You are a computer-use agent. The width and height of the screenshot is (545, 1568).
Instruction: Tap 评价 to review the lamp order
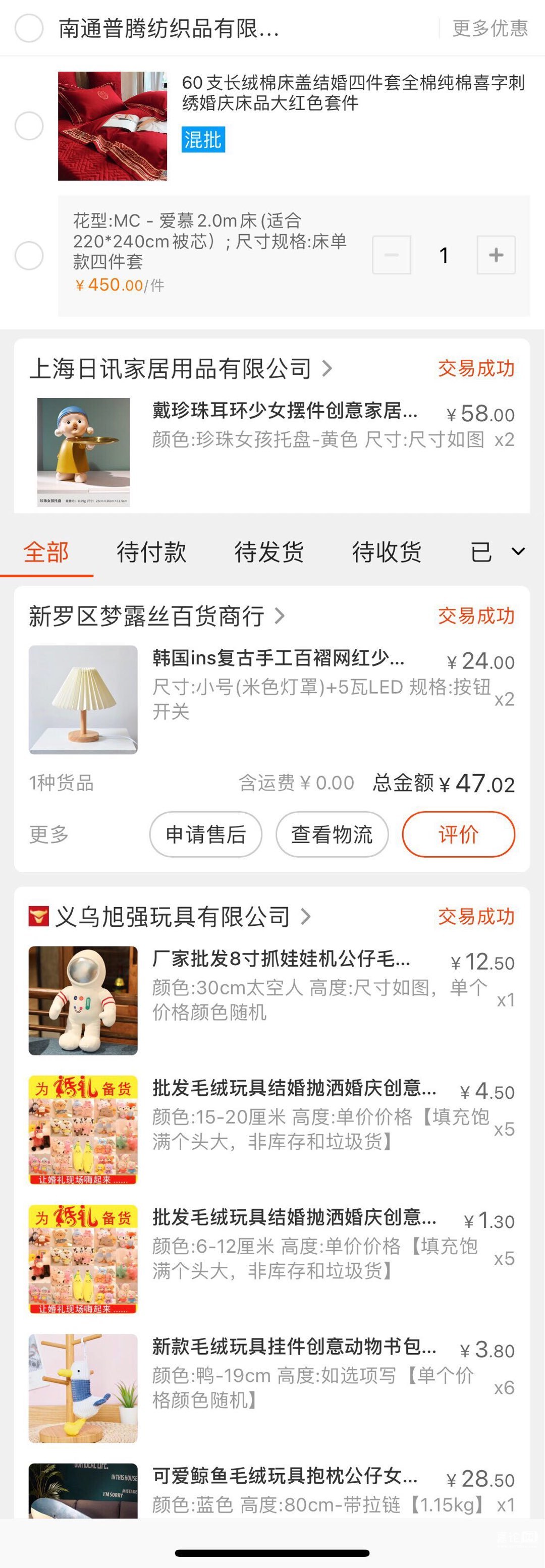point(458,834)
